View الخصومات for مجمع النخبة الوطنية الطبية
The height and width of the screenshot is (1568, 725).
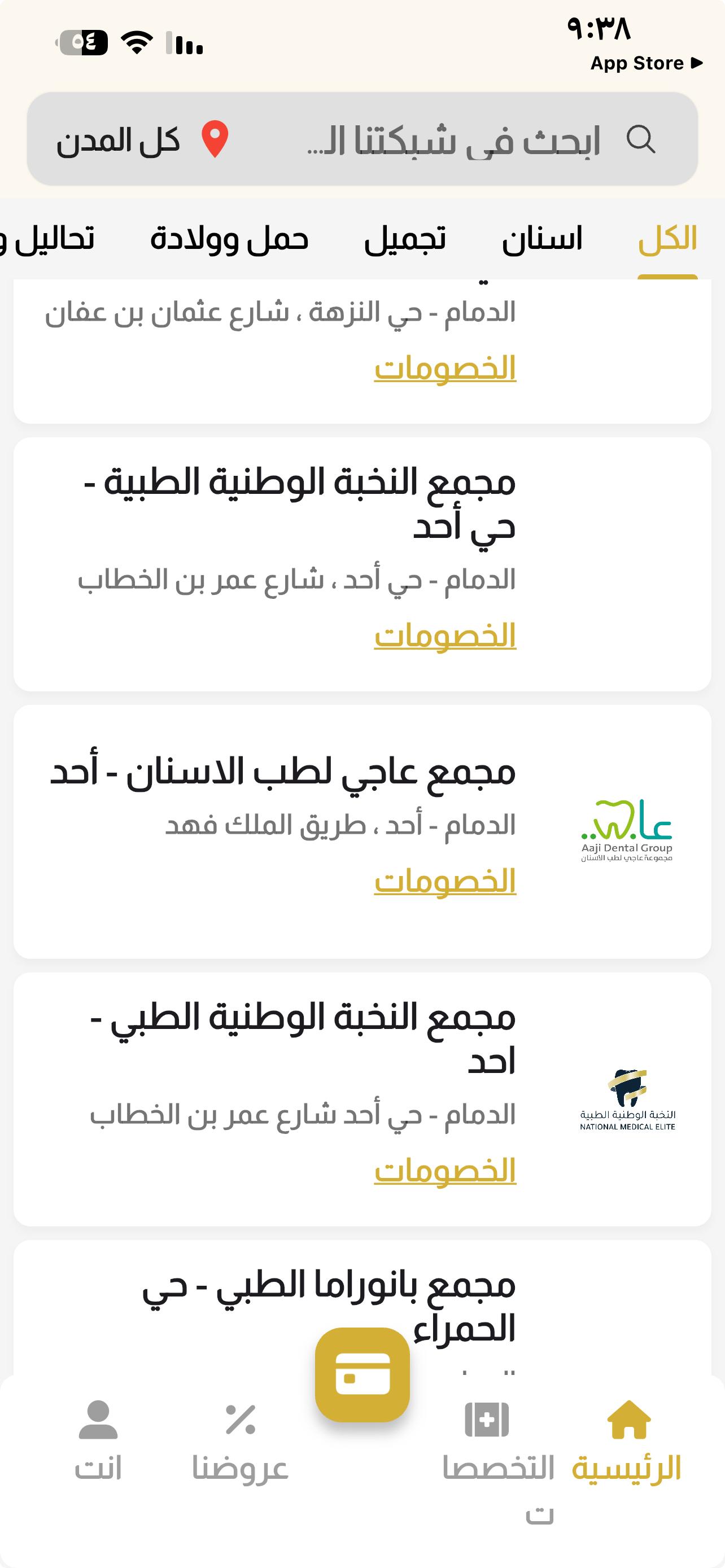(445, 636)
